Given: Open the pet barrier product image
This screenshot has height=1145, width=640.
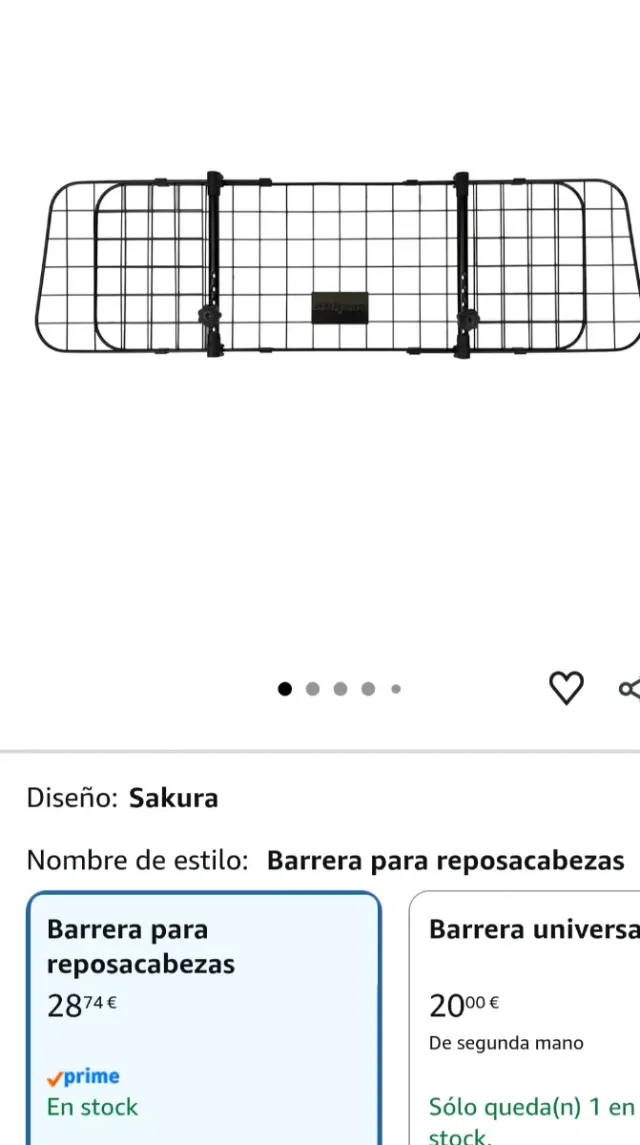Looking at the screenshot, I should 337,266.
